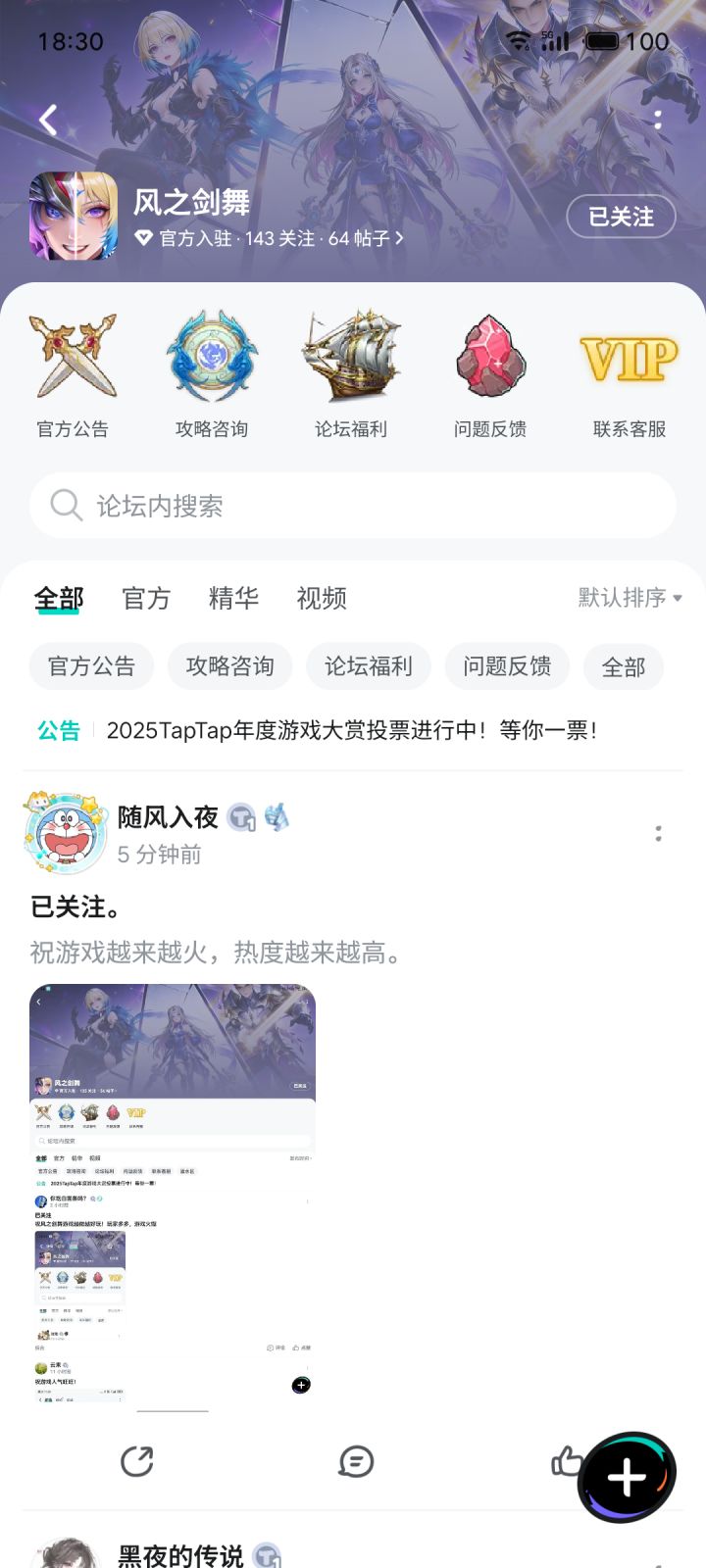Open 联系客服 via the VIP icon
The height and width of the screenshot is (1568, 706).
[x=628, y=358]
